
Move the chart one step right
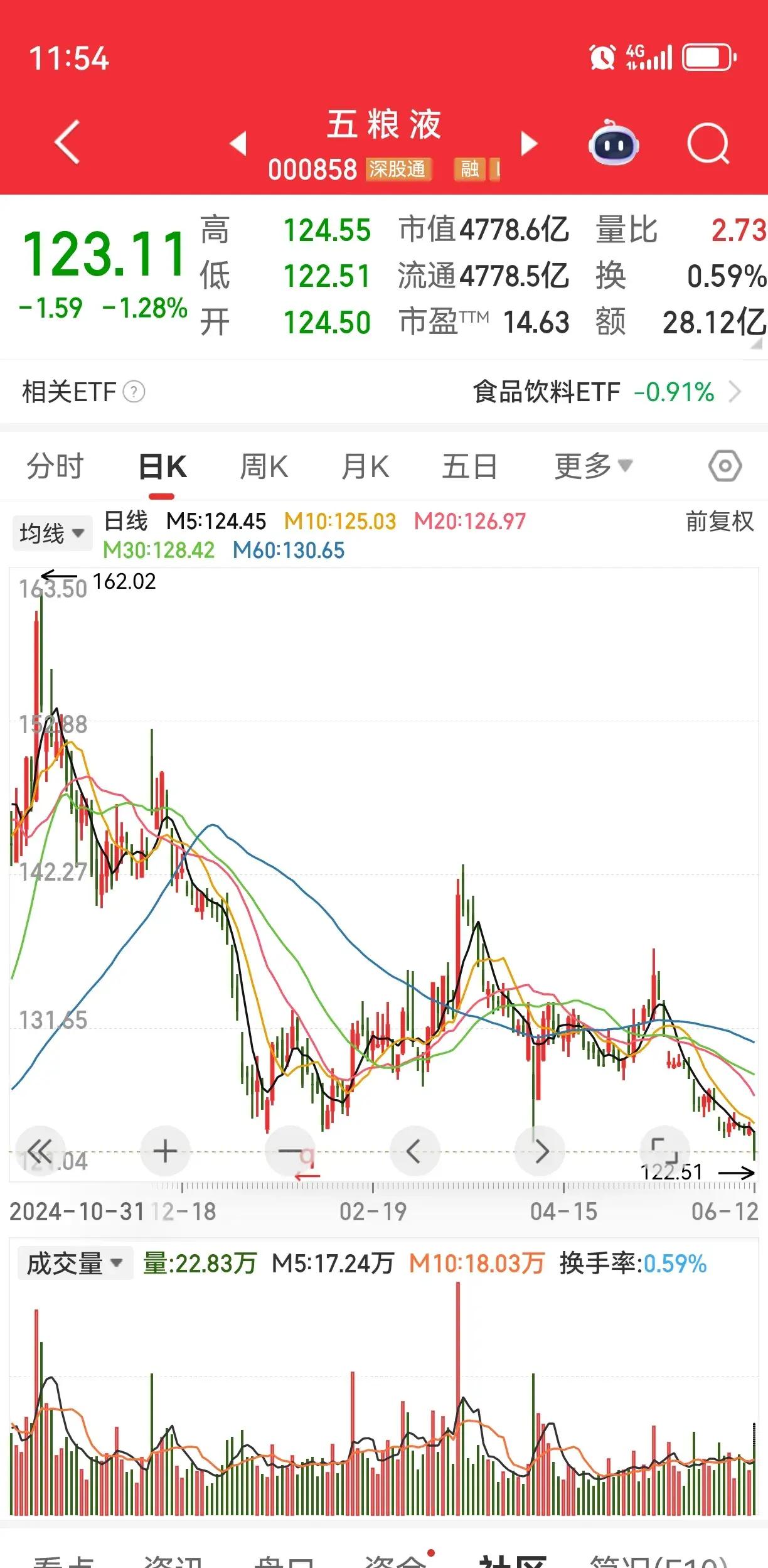[540, 1151]
